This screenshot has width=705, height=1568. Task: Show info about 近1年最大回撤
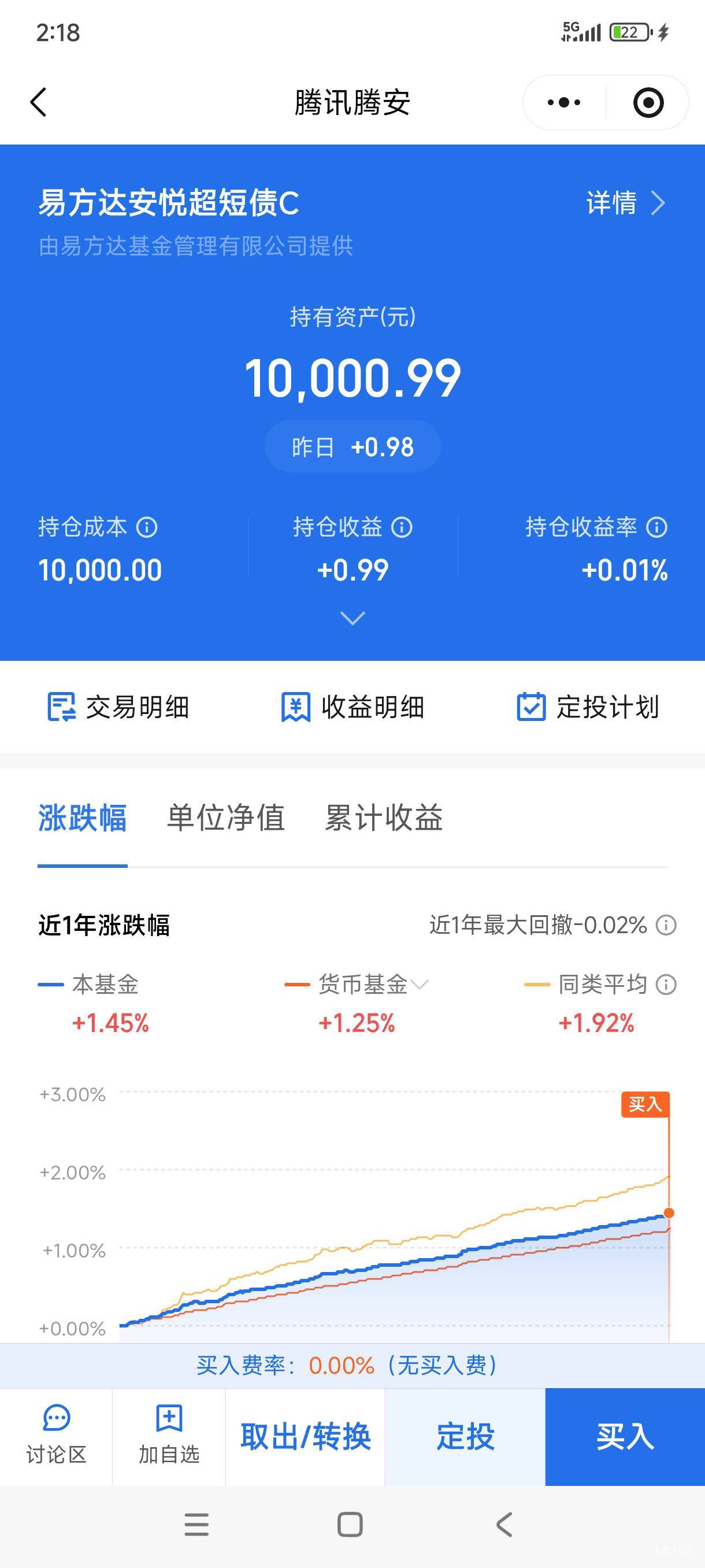click(x=666, y=925)
